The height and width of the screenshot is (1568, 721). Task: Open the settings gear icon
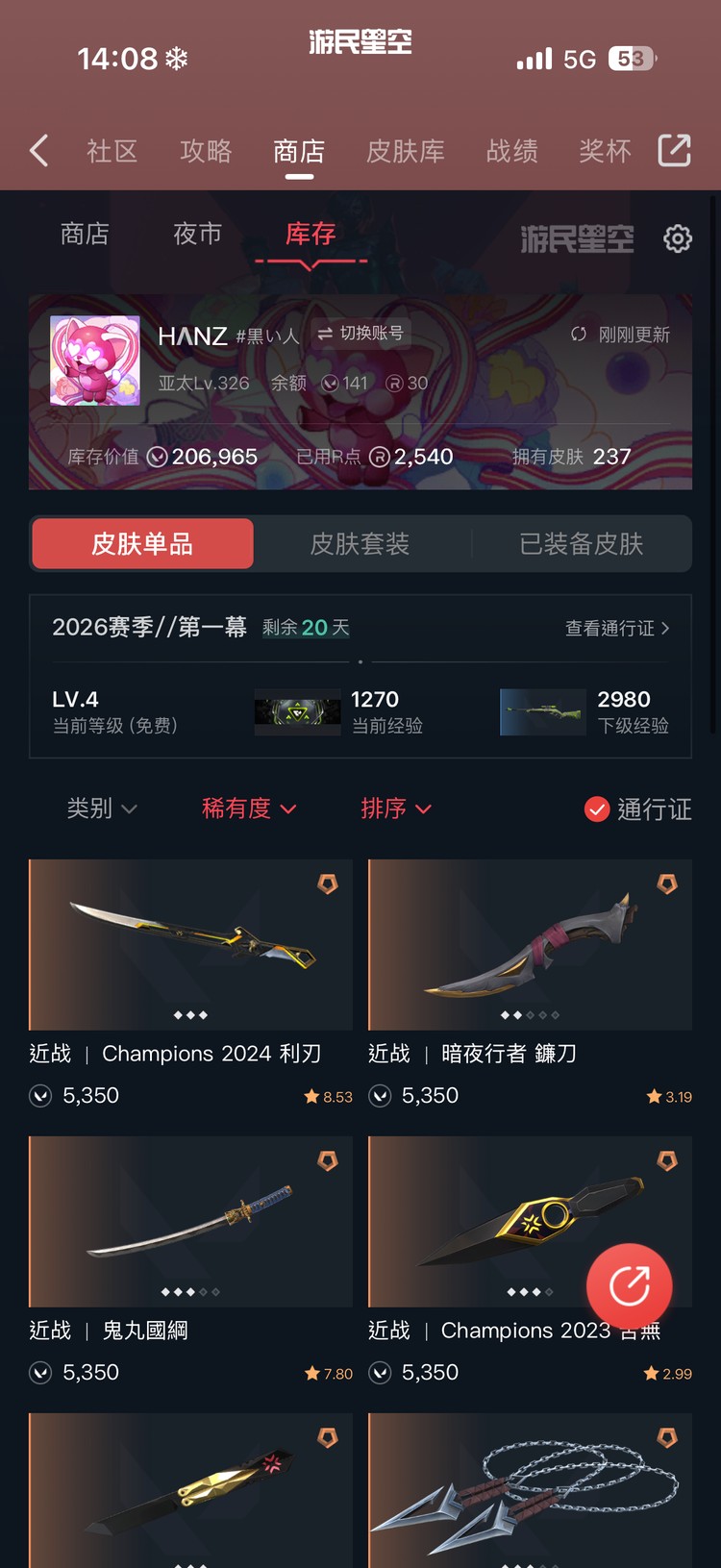click(x=677, y=238)
